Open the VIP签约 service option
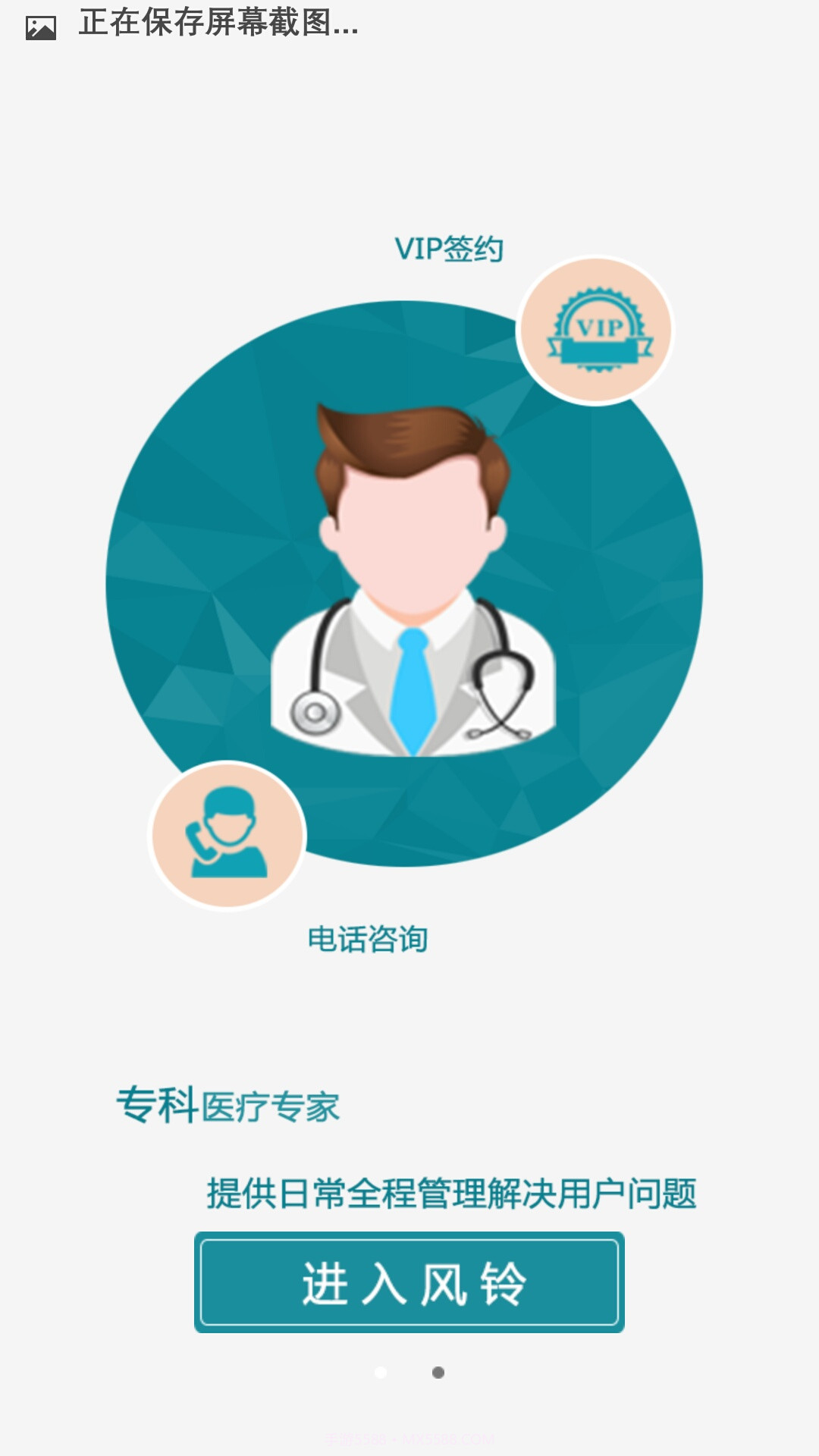The width and height of the screenshot is (819, 1456). 449,247
